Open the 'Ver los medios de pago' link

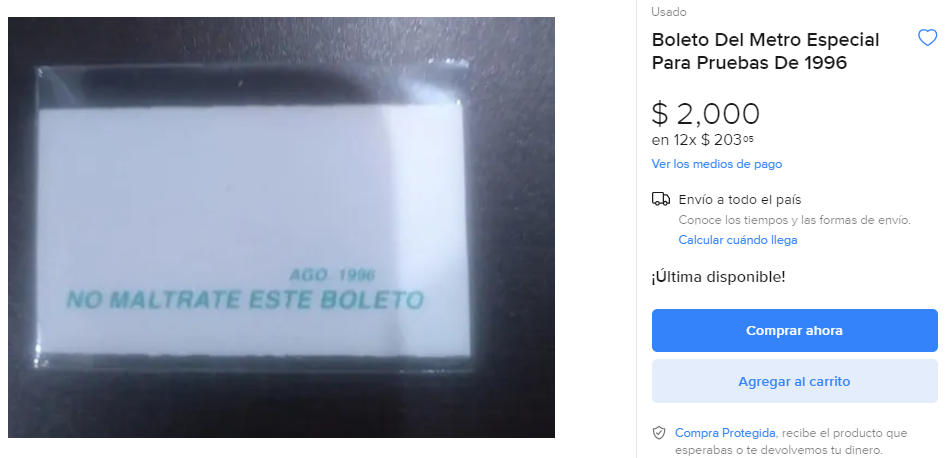[716, 164]
